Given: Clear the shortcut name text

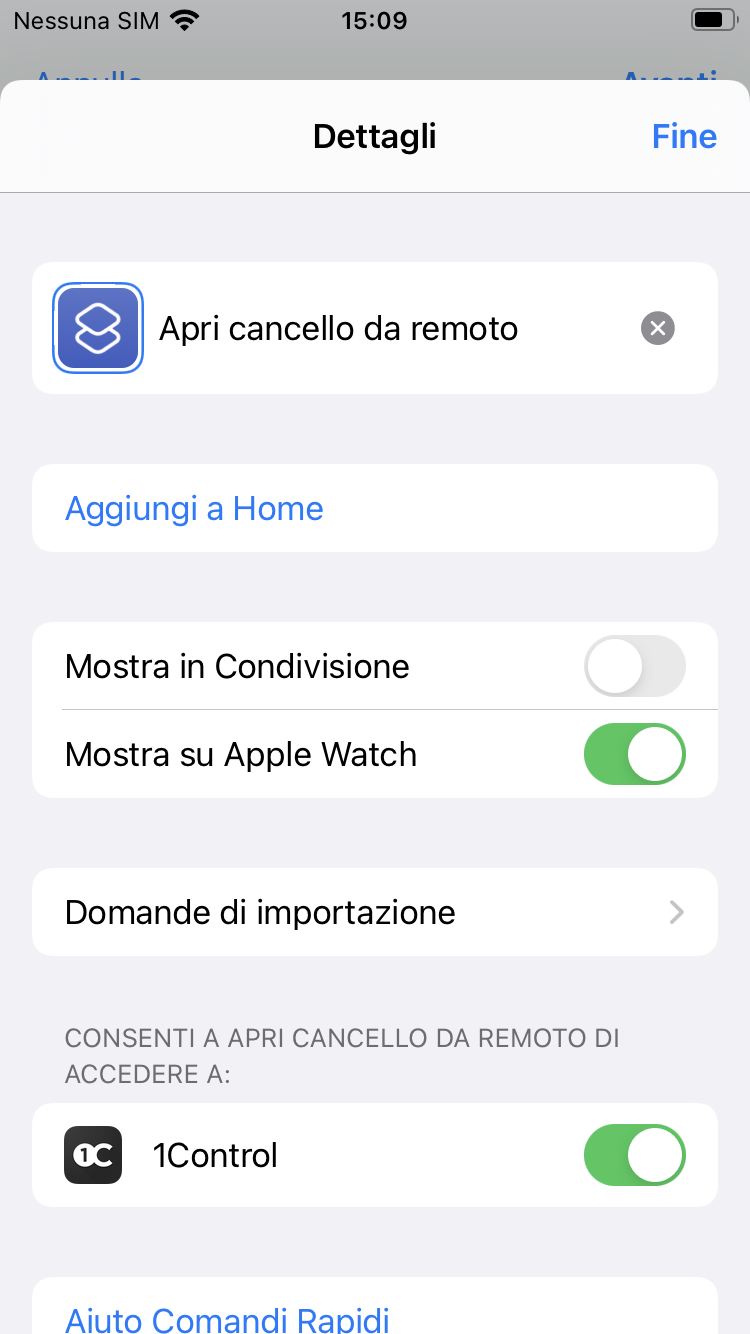Looking at the screenshot, I should click(x=658, y=328).
